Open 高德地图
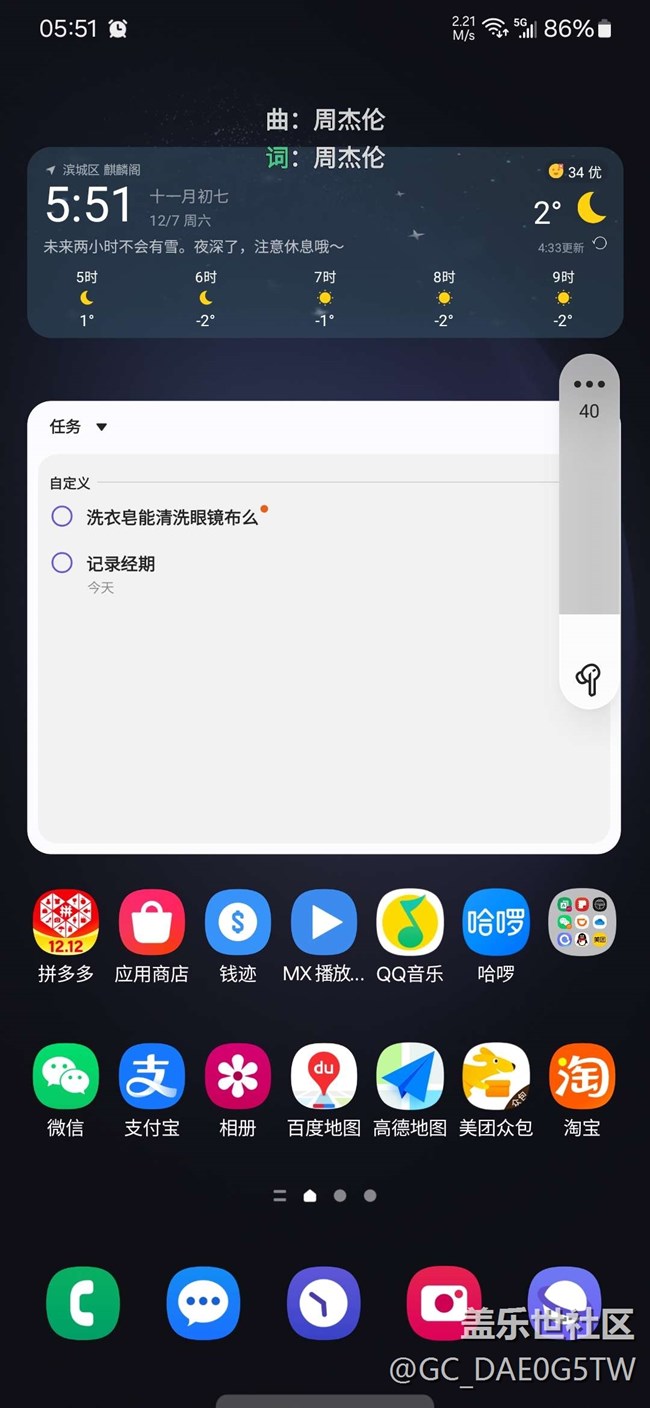650x1408 pixels. (x=410, y=1077)
